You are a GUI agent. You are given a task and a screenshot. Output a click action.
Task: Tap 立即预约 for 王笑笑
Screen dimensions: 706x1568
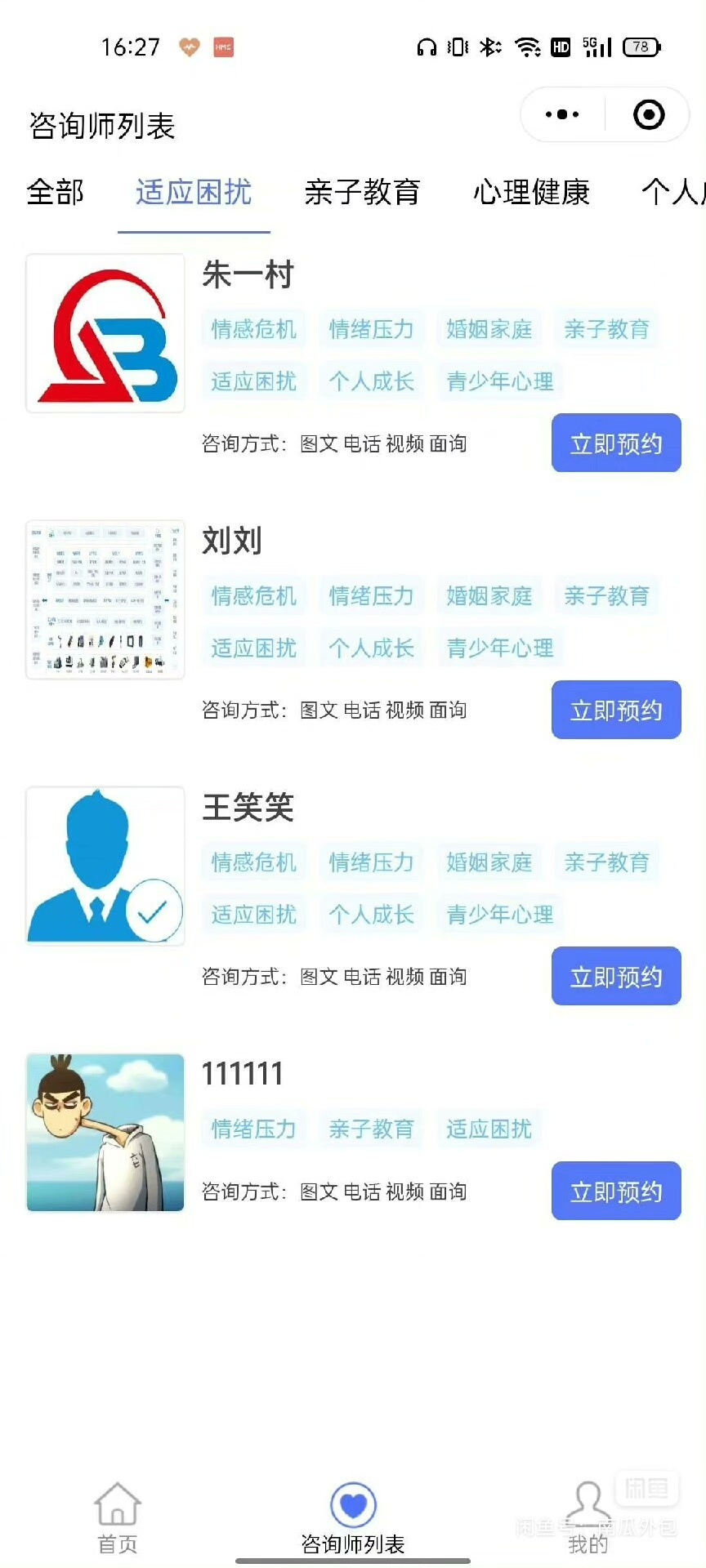pos(616,976)
